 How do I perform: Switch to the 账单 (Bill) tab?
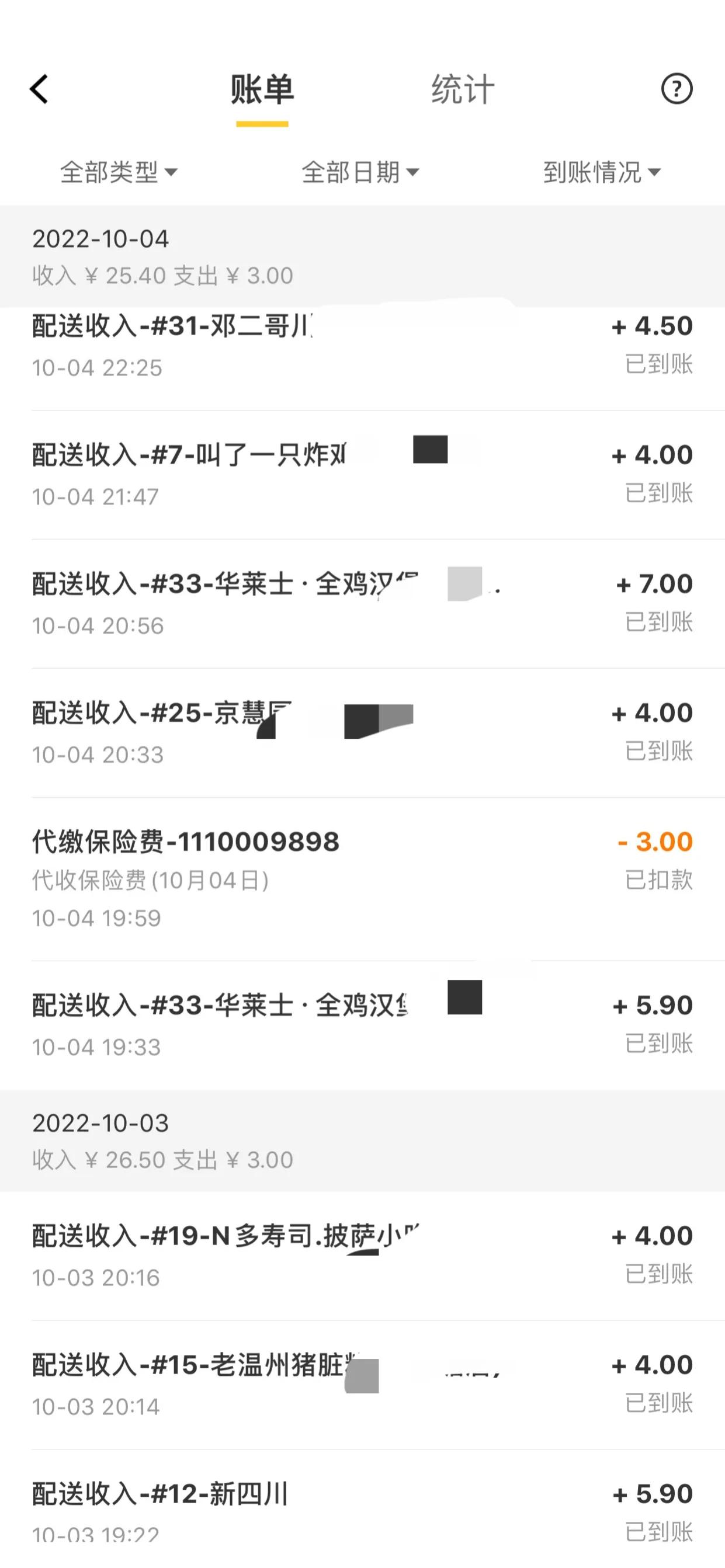261,90
